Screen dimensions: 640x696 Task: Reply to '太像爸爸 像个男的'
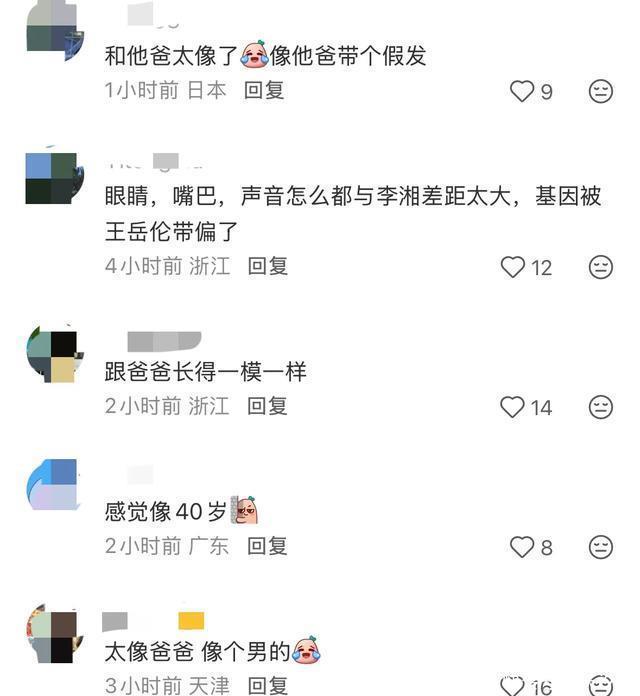(268, 686)
